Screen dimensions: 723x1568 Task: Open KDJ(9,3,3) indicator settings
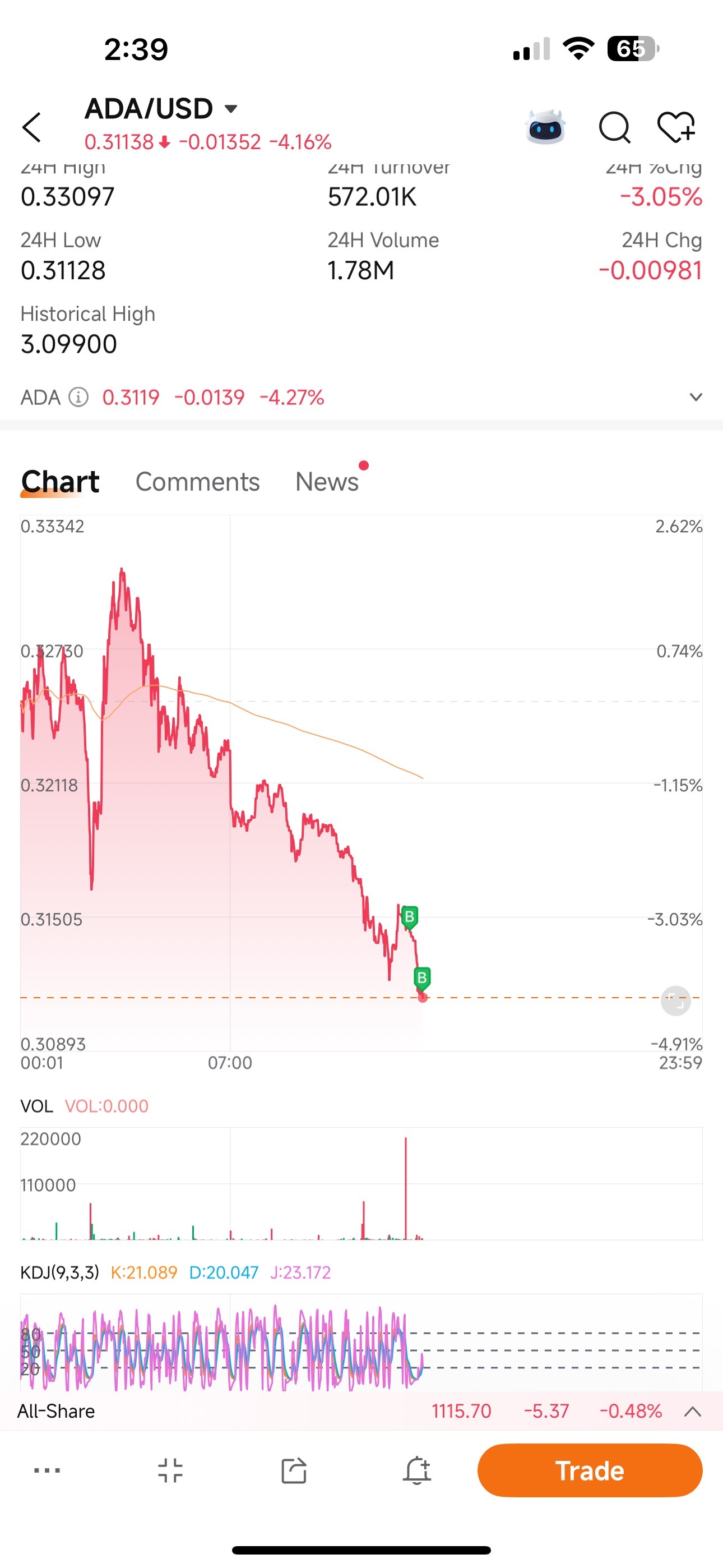pyautogui.click(x=59, y=1272)
